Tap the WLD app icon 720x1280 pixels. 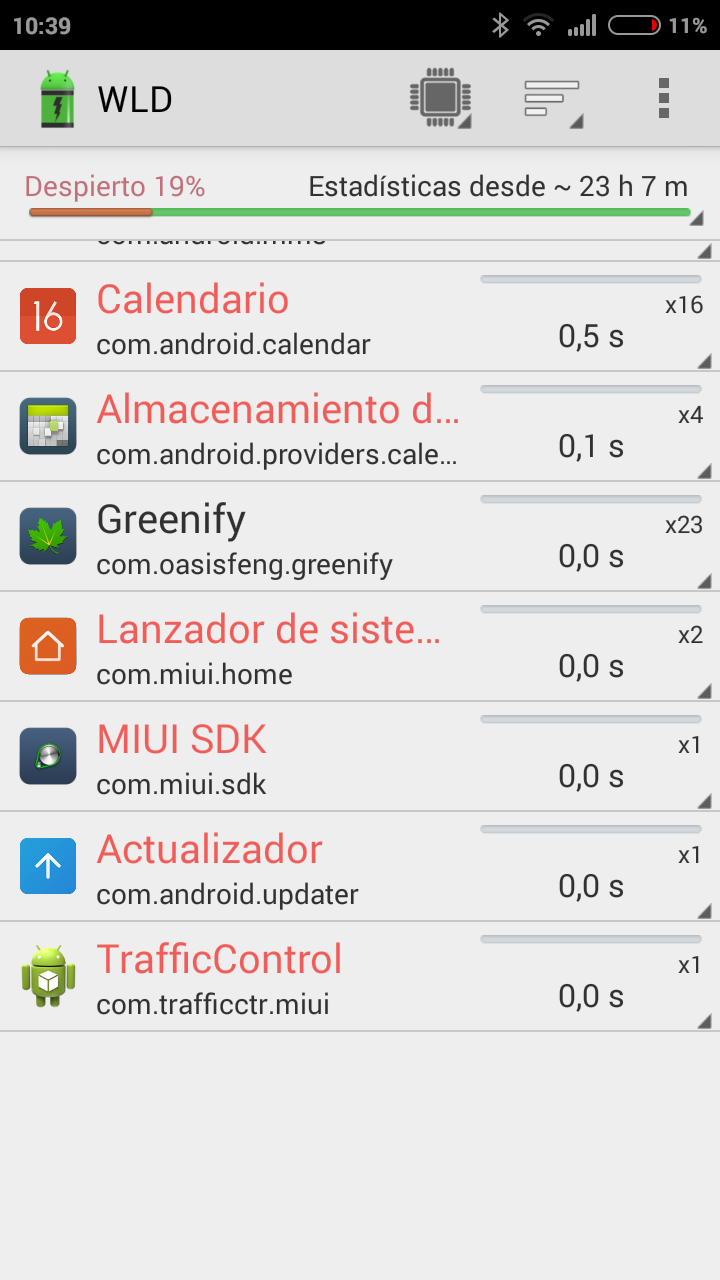(57, 99)
